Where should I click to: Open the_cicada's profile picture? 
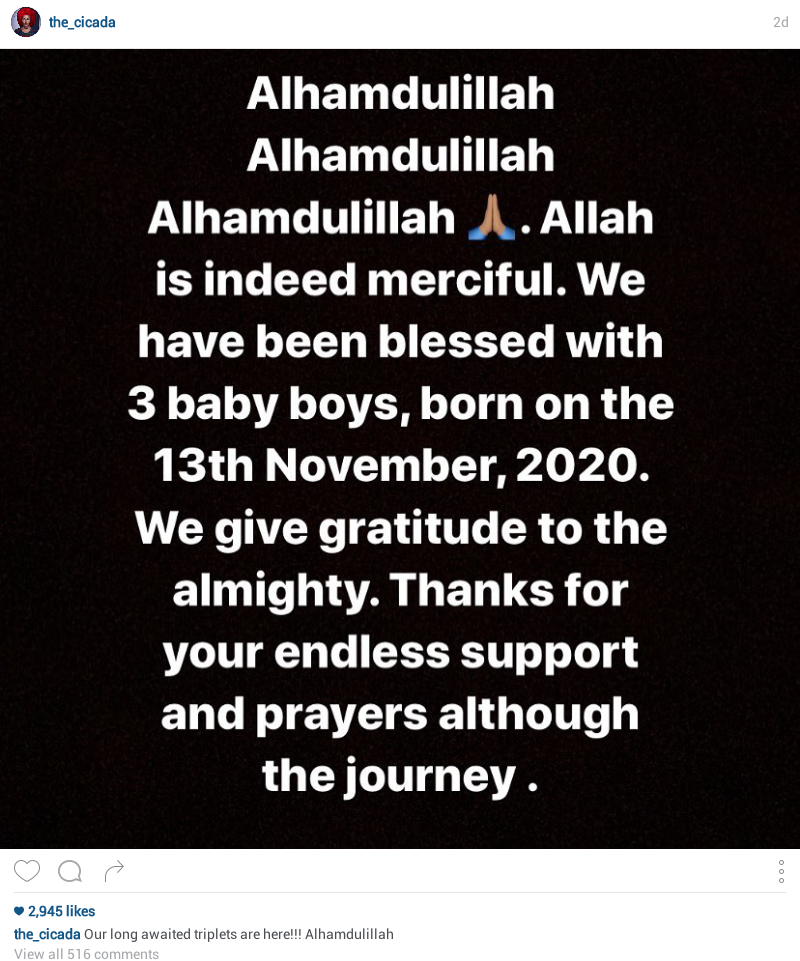[x=26, y=22]
